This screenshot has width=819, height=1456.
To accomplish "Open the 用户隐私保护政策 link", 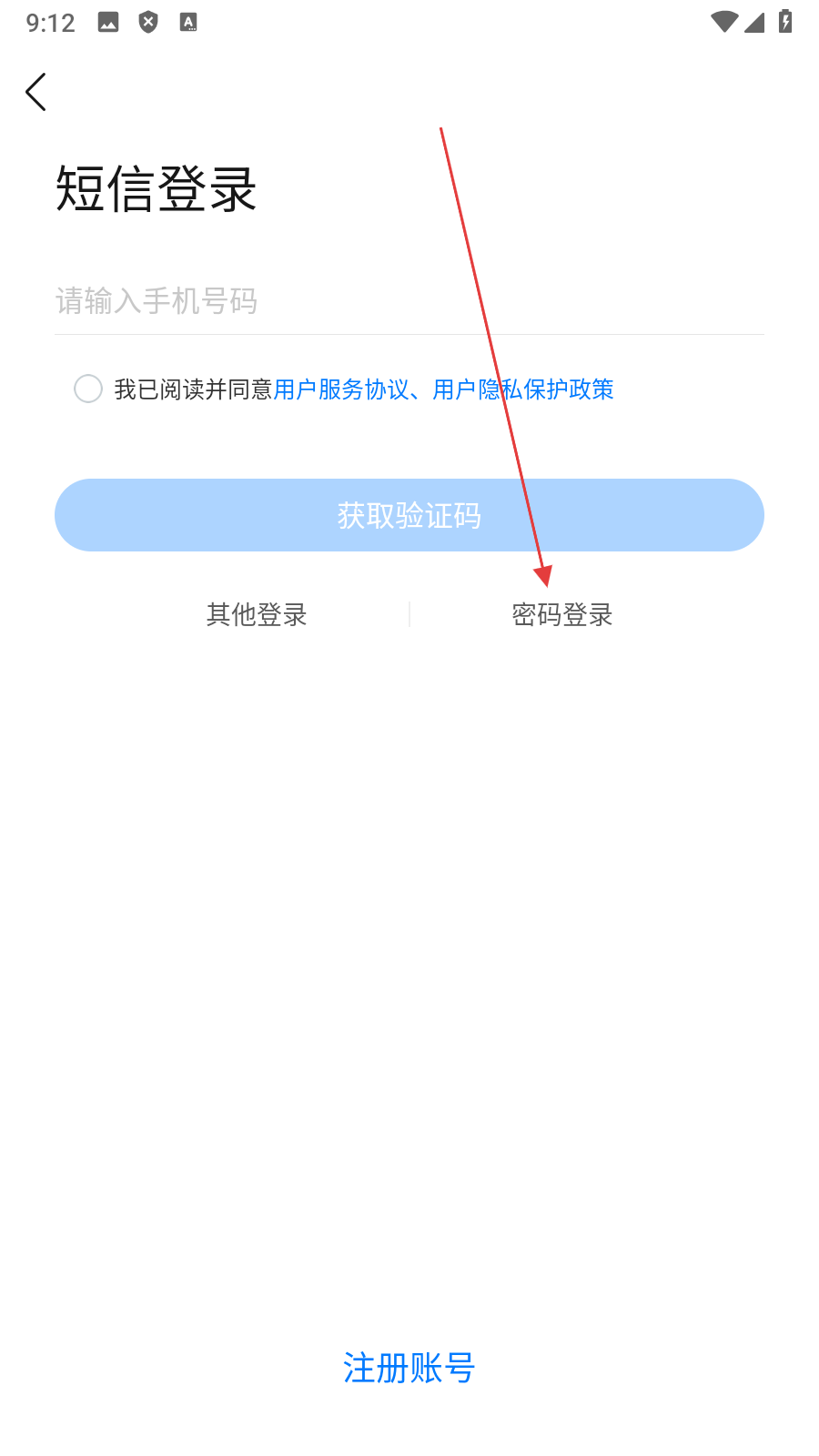I will (523, 389).
